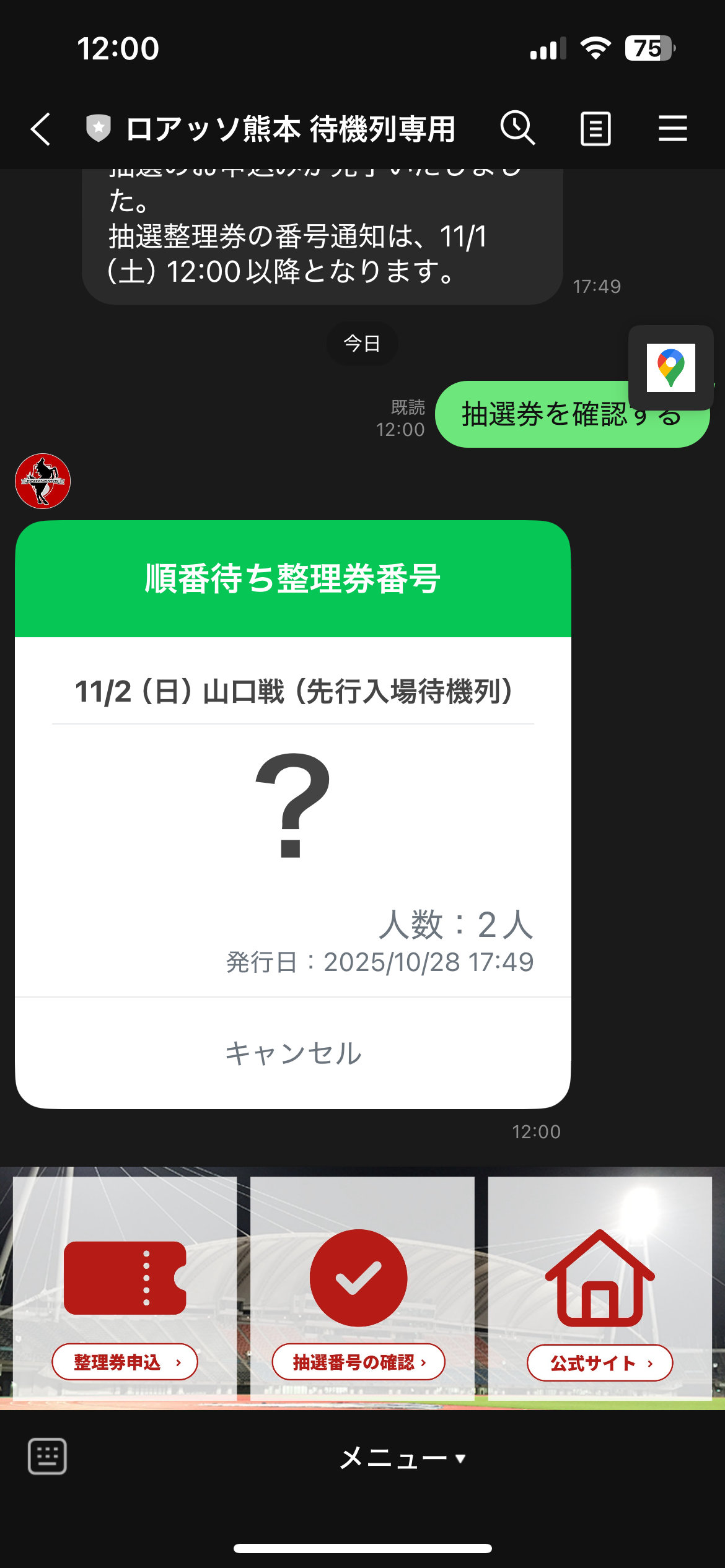Tap the ロアッソ熊本 profile avatar

(x=43, y=481)
